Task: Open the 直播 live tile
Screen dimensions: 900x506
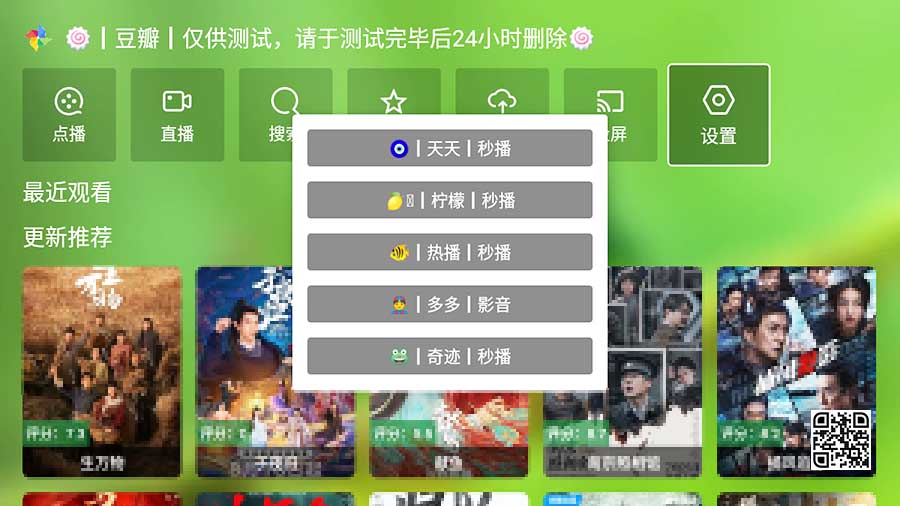Action: tap(177, 115)
